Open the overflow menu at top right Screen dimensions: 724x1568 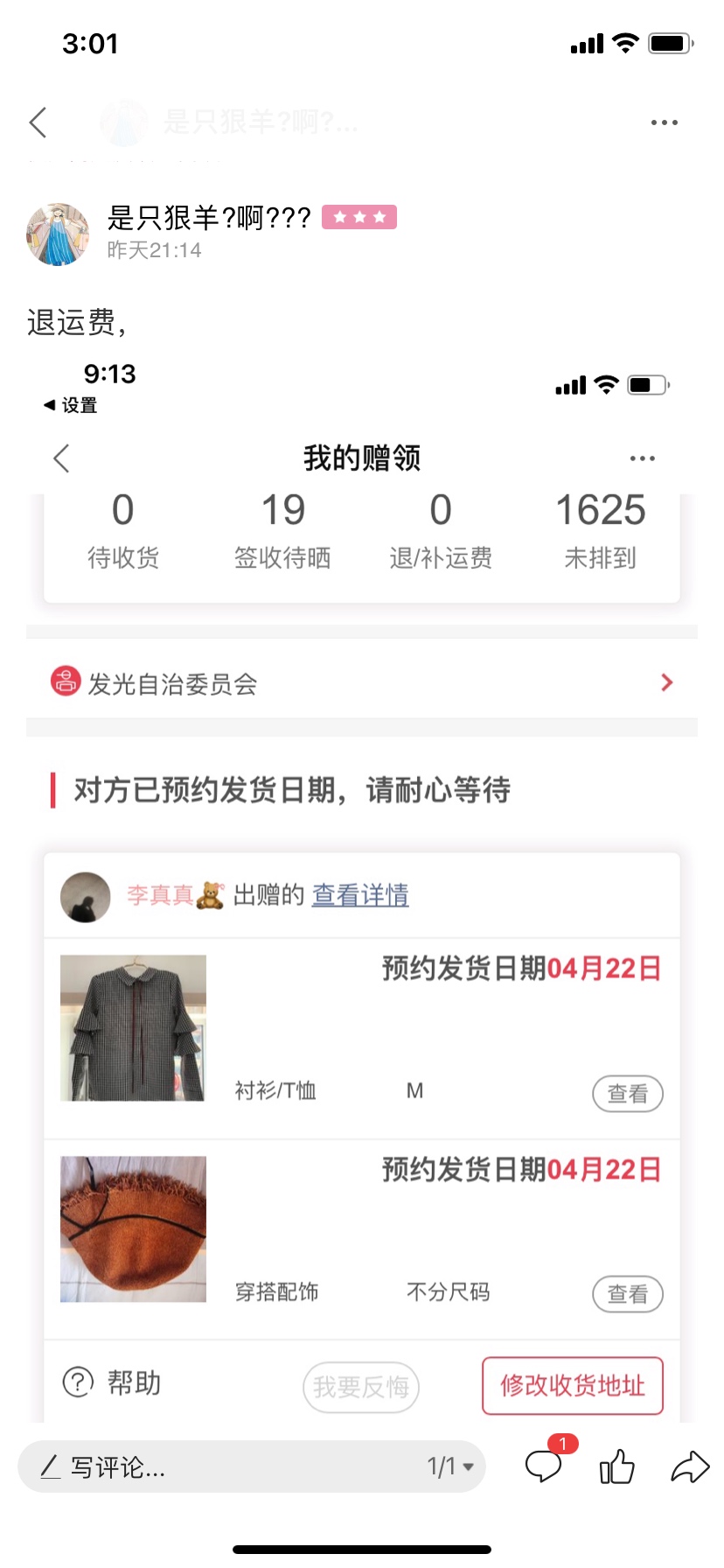click(x=664, y=122)
